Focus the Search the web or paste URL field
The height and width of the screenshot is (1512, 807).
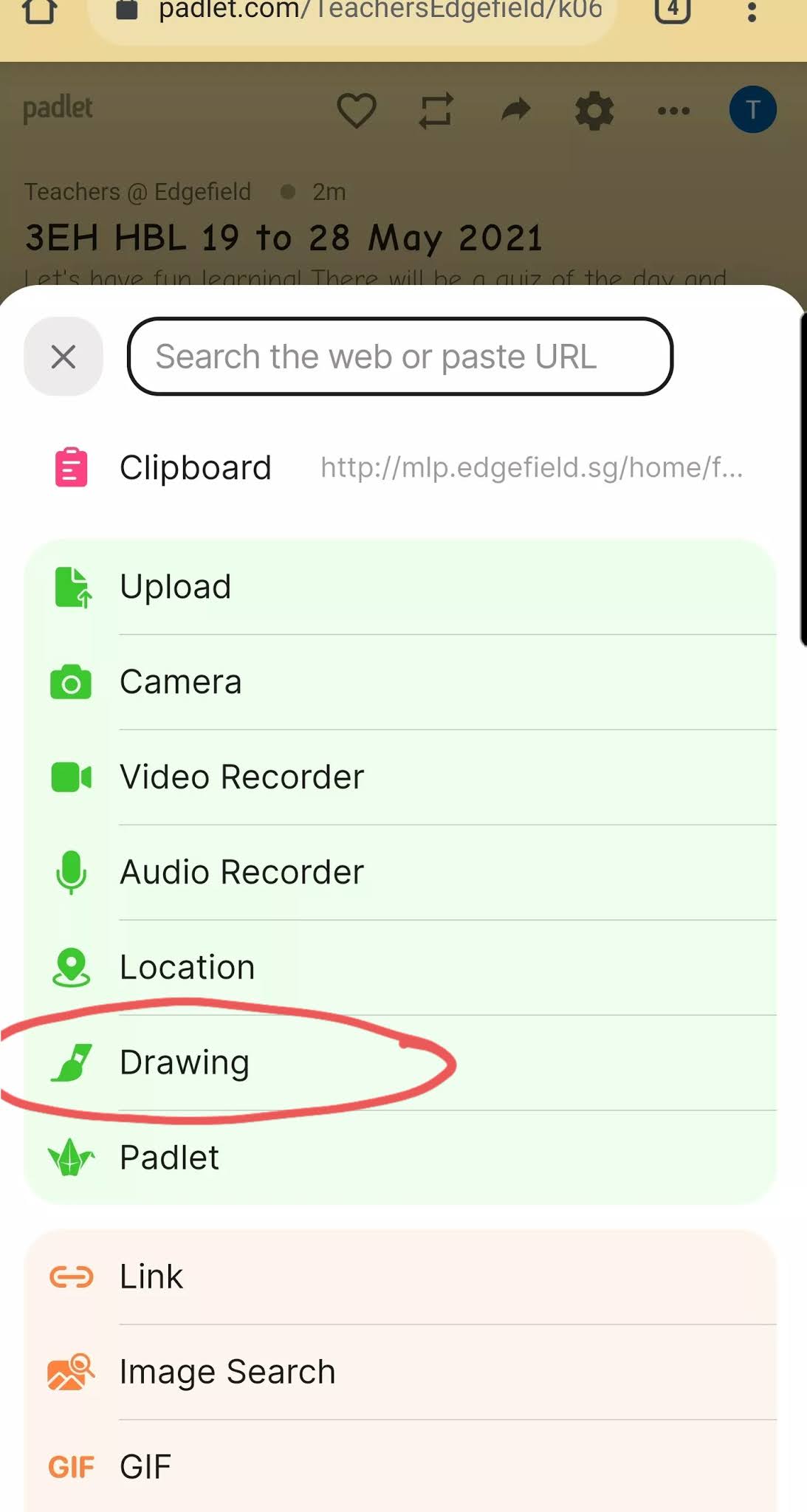tap(400, 357)
